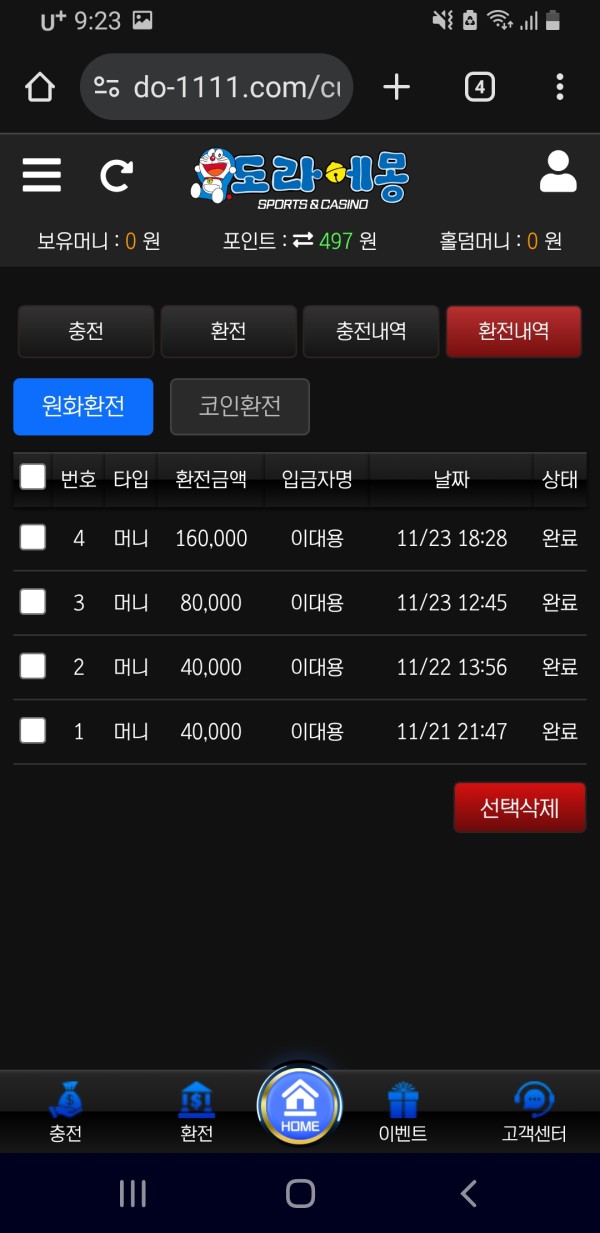Open the browser's three-dot overflow menu
Image resolution: width=600 pixels, height=1233 pixels.
point(559,88)
